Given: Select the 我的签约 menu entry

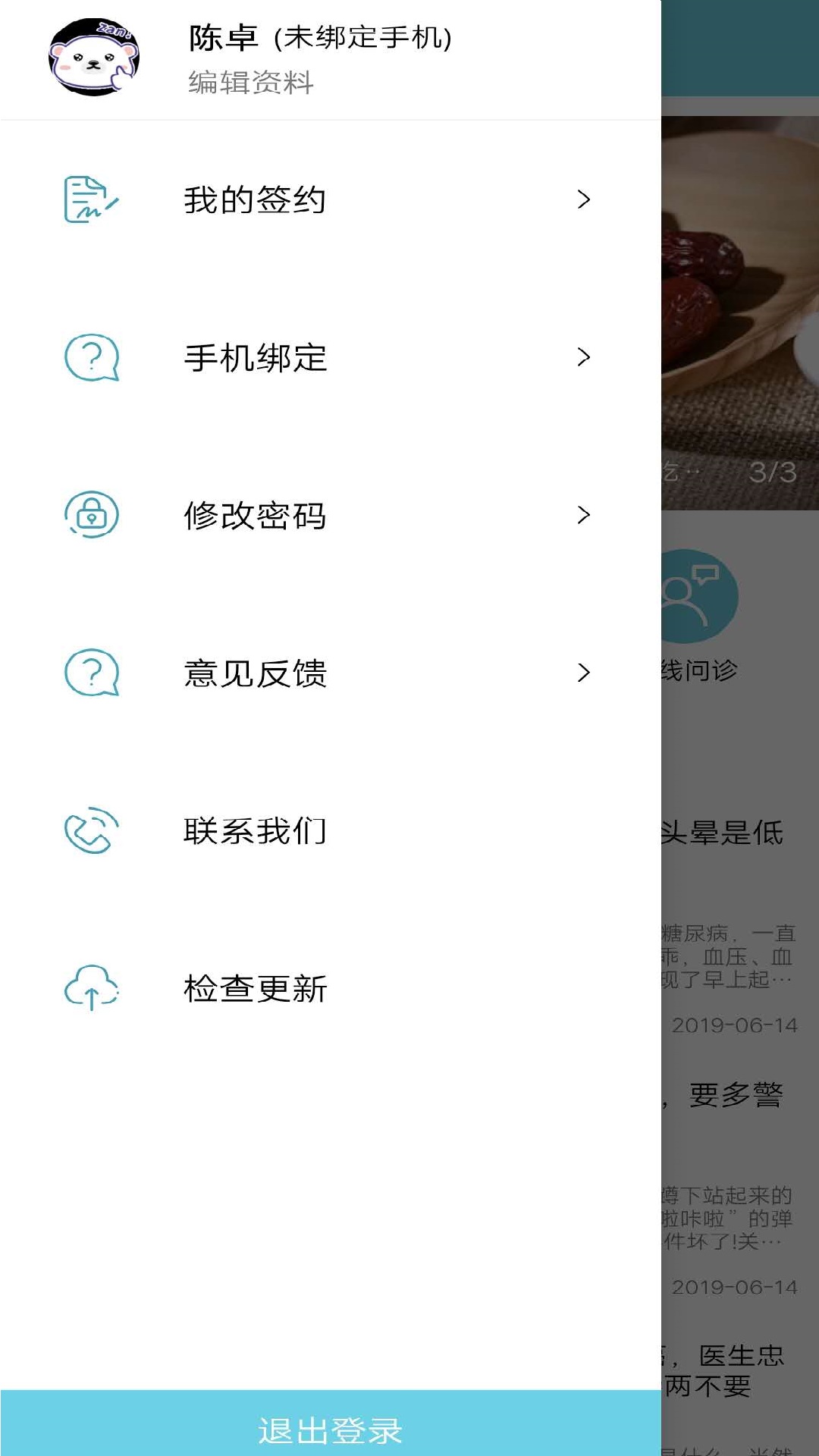Looking at the screenshot, I should (x=254, y=200).
